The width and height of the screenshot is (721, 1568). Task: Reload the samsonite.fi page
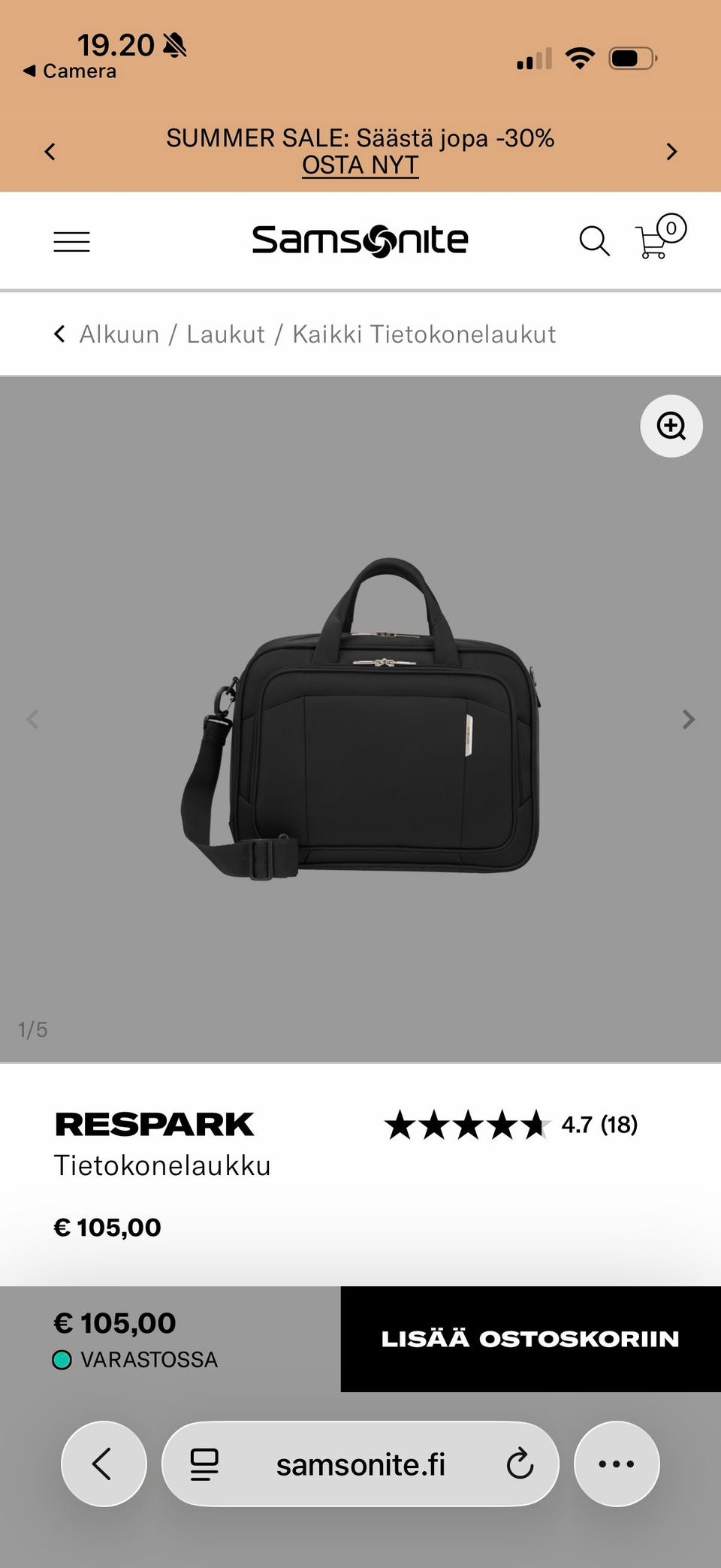pyautogui.click(x=519, y=1464)
